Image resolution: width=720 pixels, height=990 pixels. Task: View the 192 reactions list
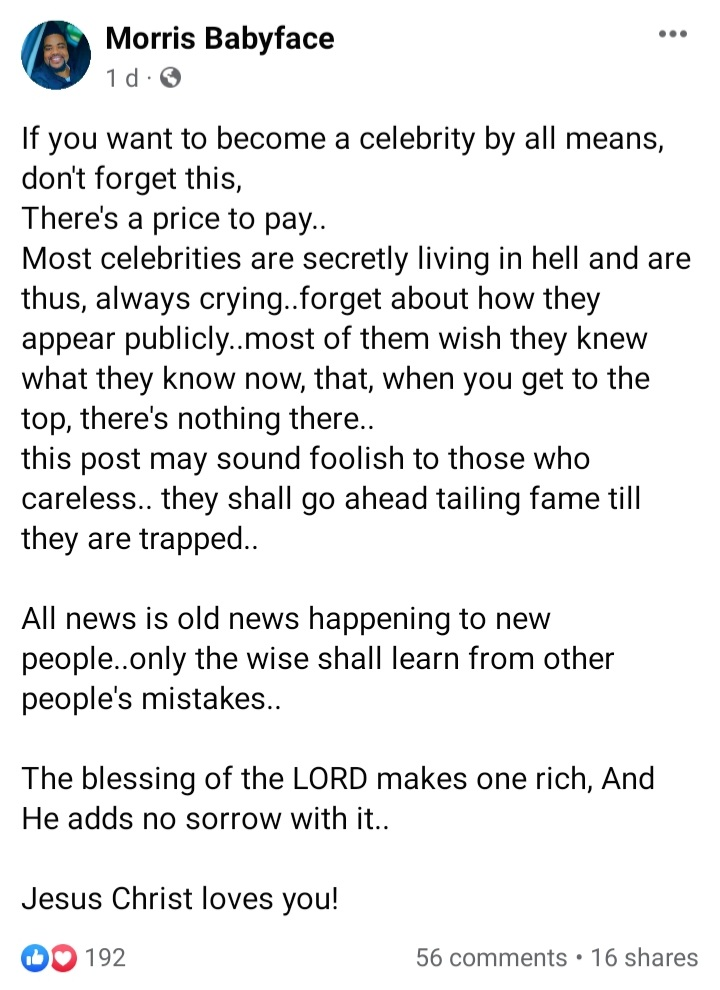point(75,957)
